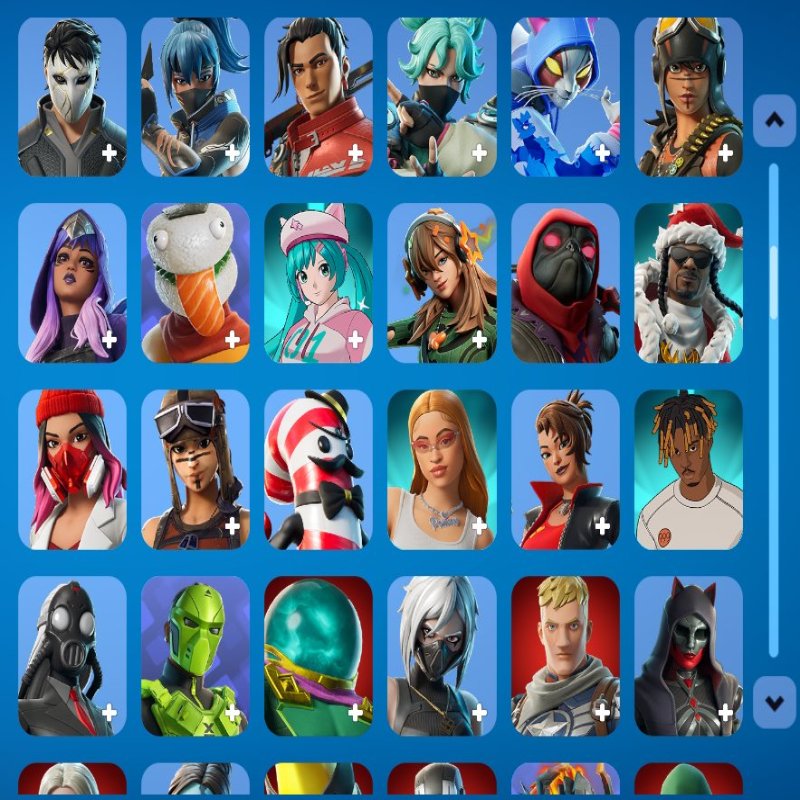This screenshot has height=800, width=800.
Task: Select the character with yellow-tipped dreadlocks
Action: coord(688,469)
